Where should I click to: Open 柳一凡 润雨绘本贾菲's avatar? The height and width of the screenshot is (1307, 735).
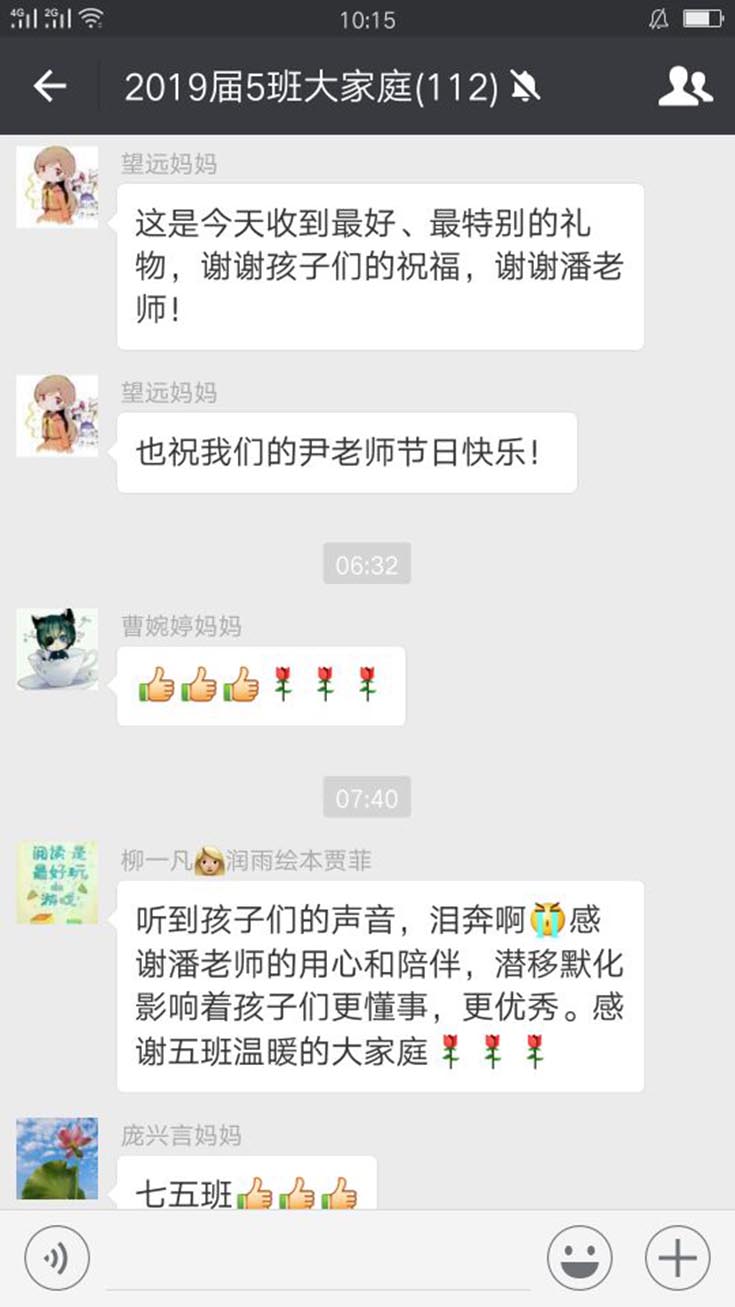(x=57, y=882)
